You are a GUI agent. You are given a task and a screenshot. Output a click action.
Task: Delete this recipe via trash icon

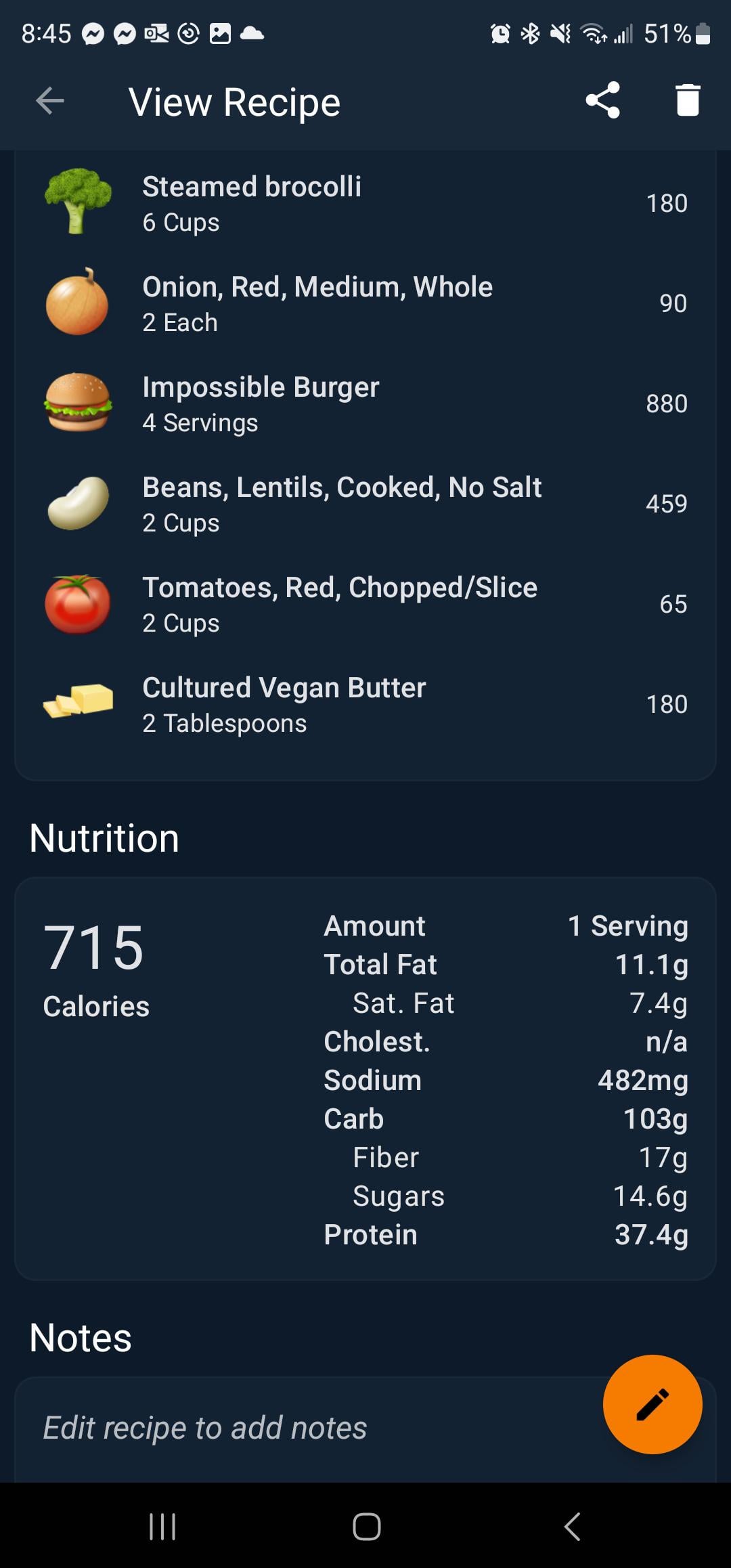tap(688, 100)
